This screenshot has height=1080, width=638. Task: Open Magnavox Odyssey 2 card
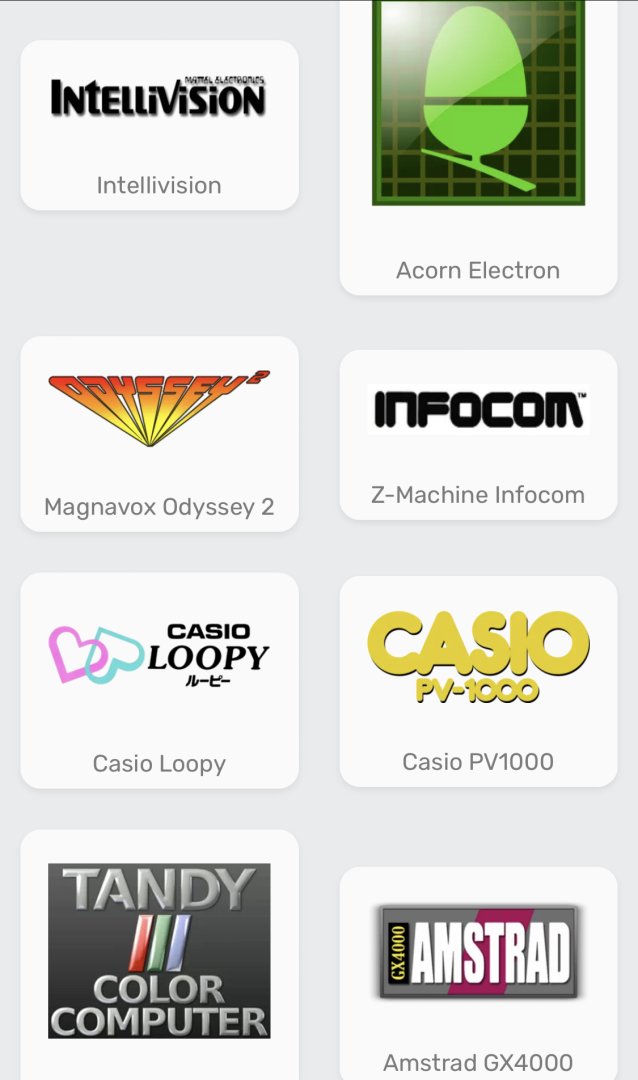point(159,434)
